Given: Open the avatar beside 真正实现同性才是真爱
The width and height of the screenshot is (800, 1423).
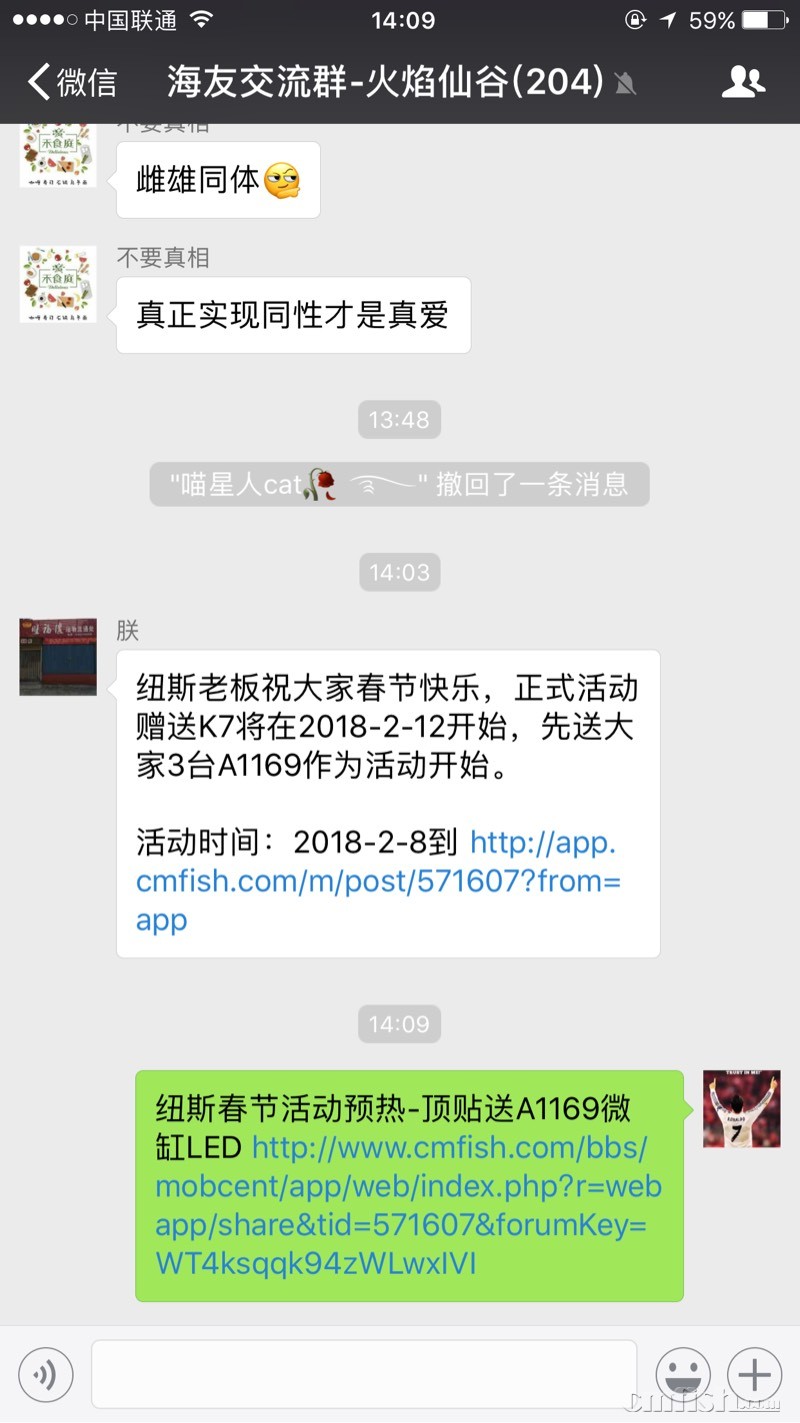Looking at the screenshot, I should [58, 284].
